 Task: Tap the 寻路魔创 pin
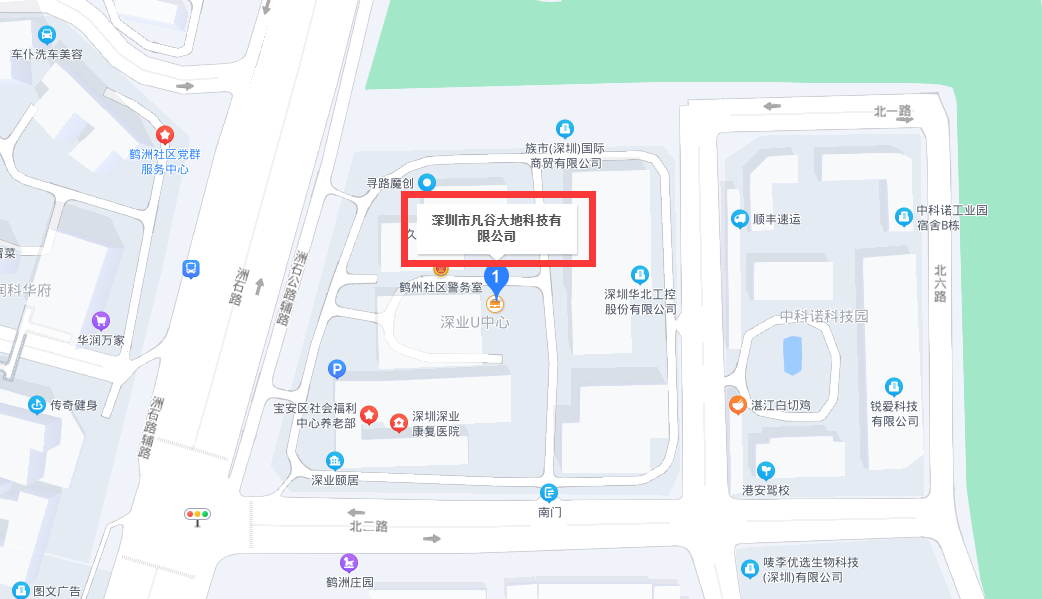427,182
